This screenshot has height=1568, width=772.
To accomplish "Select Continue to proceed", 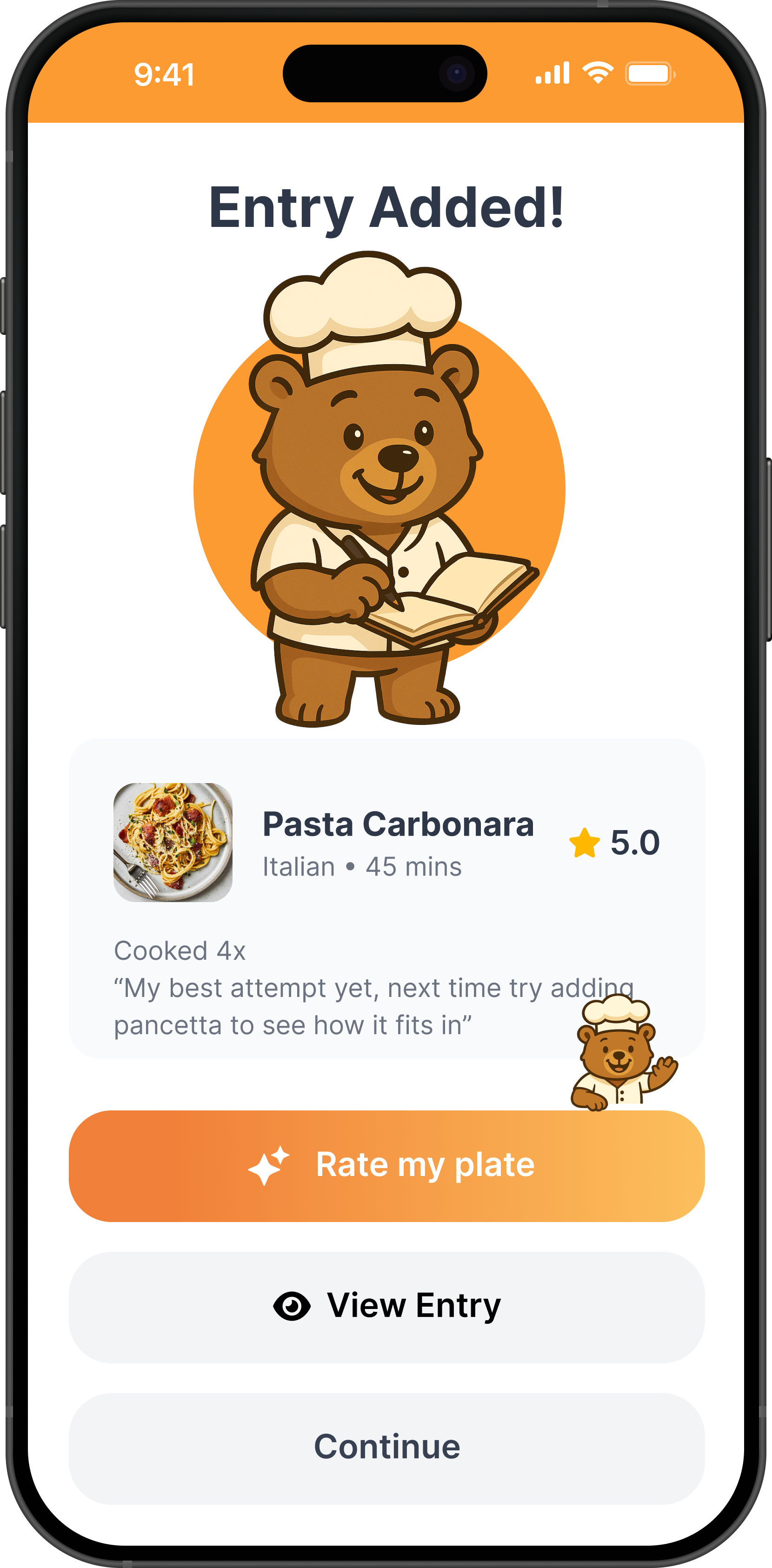I will point(386,1448).
